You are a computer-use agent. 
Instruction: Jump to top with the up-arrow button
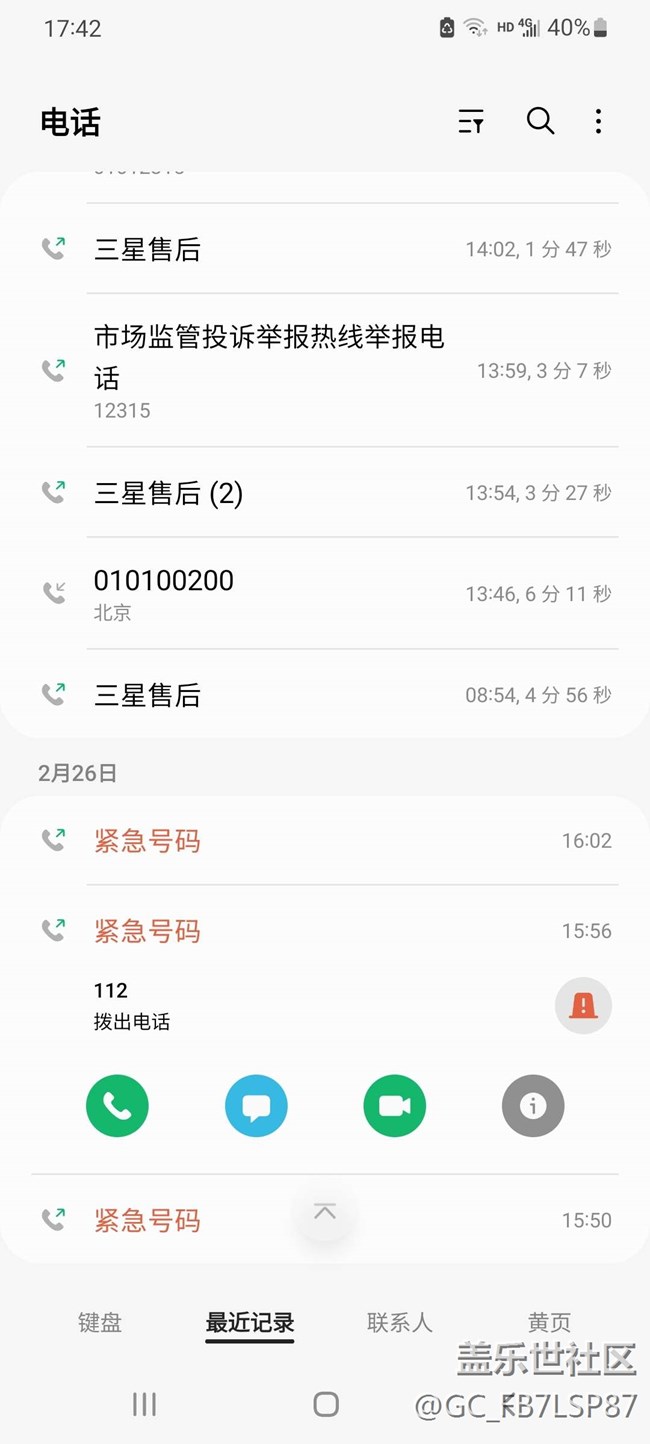pos(324,1213)
